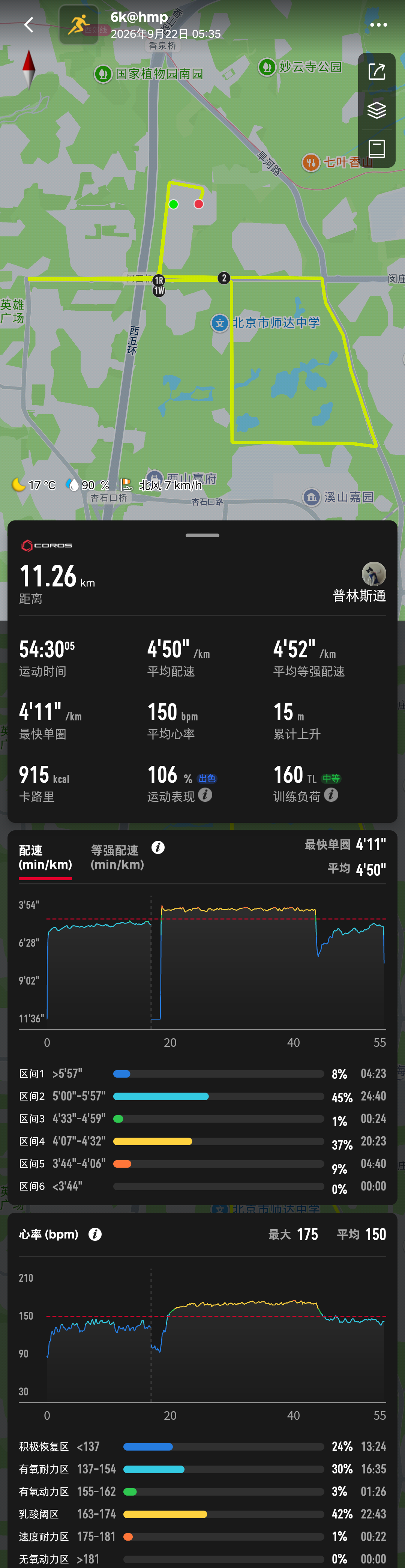Open the map layers selector
The height and width of the screenshot is (1568, 405).
(x=377, y=110)
